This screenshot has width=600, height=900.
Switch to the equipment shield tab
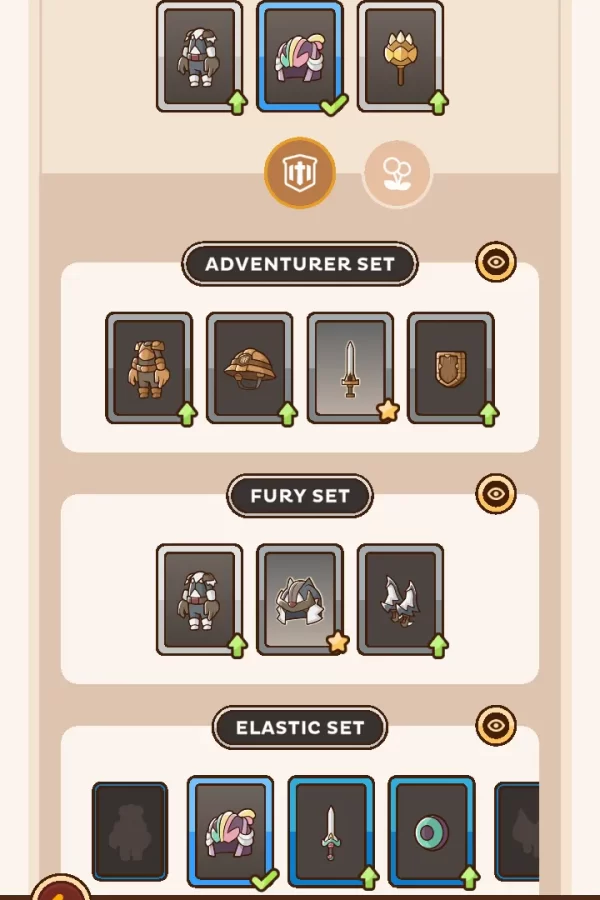click(x=300, y=174)
